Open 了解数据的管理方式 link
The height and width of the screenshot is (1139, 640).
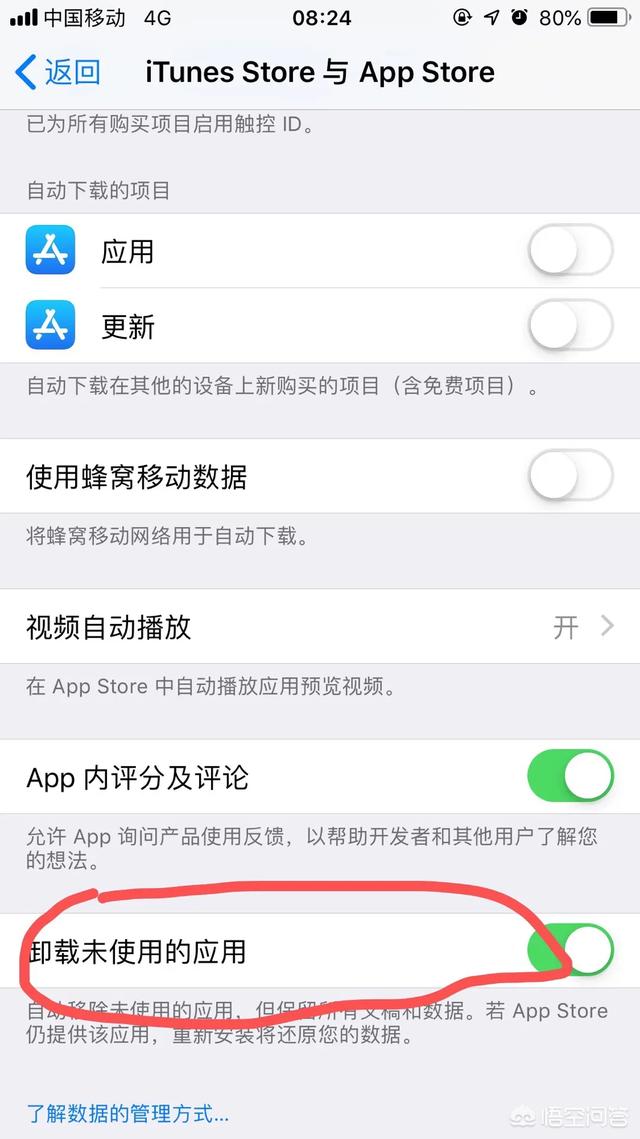pos(128,1112)
